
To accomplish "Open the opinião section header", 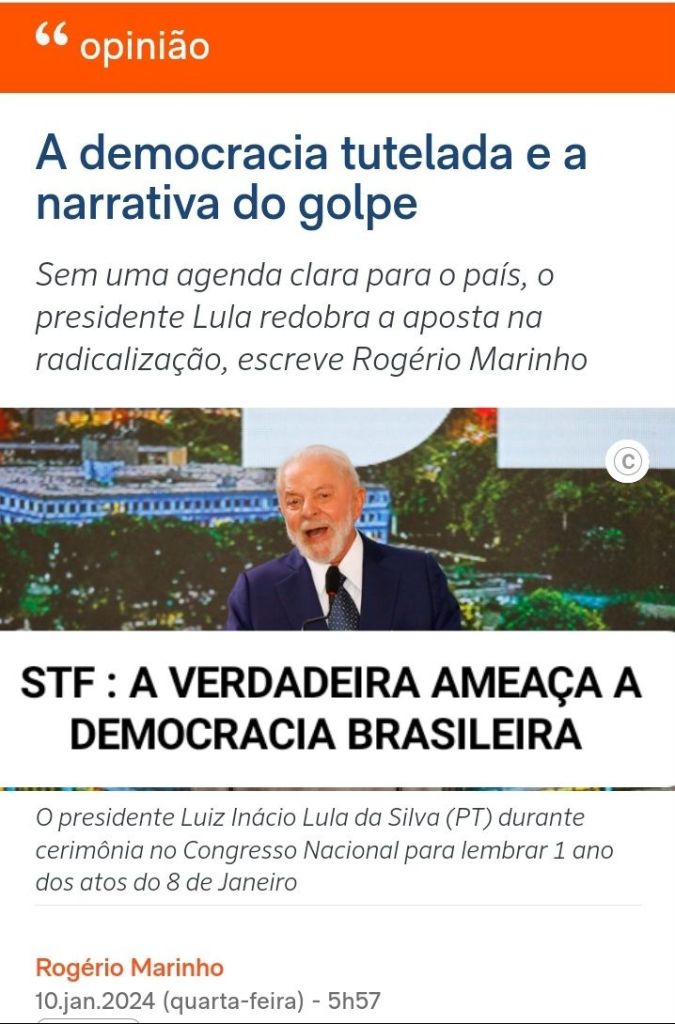I will 144,46.
